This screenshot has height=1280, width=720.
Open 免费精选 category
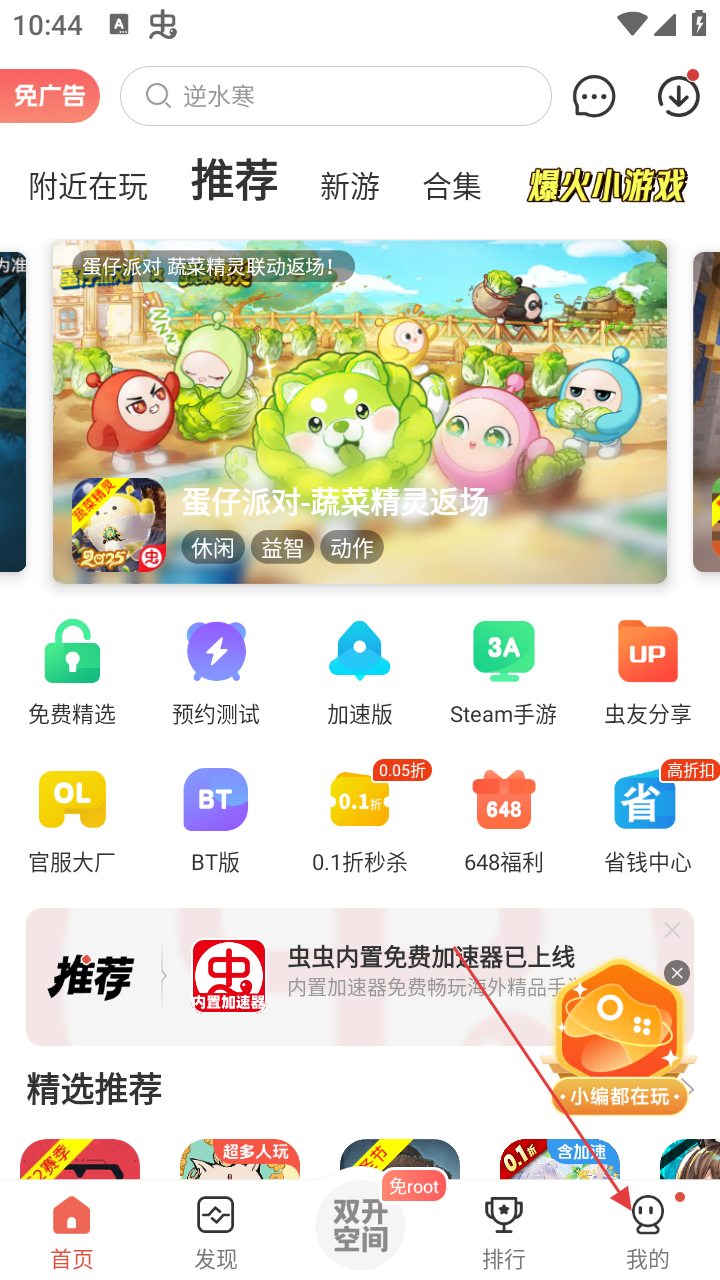pos(72,672)
